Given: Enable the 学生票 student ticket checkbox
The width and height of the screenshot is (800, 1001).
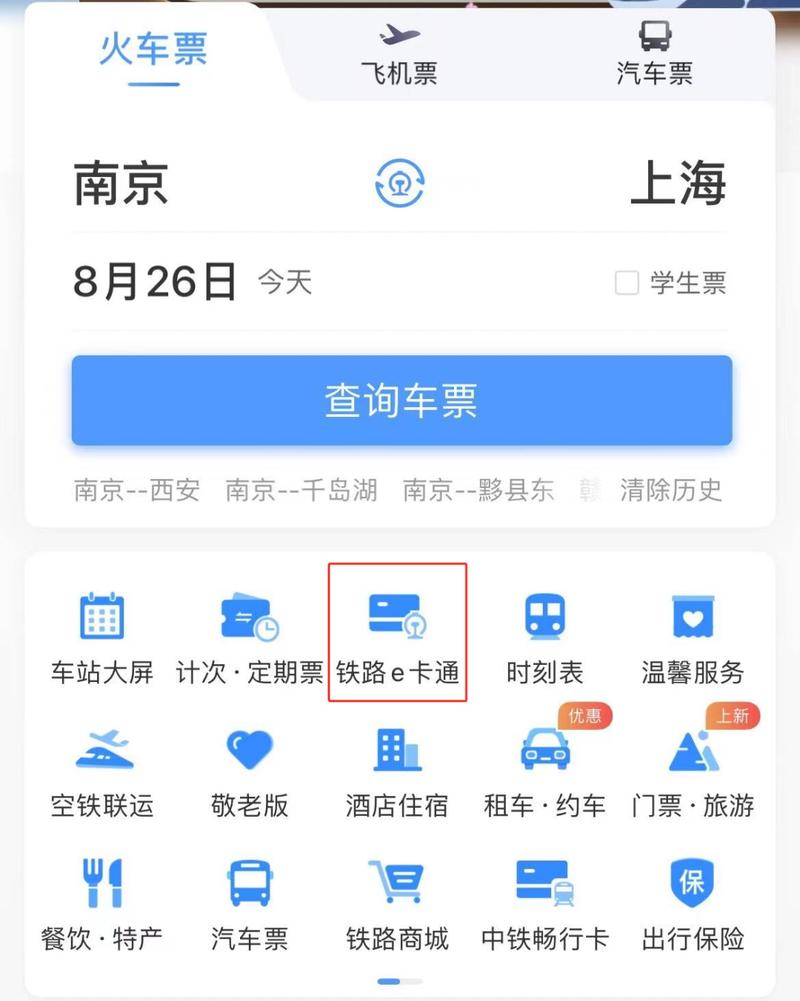Looking at the screenshot, I should pyautogui.click(x=627, y=283).
